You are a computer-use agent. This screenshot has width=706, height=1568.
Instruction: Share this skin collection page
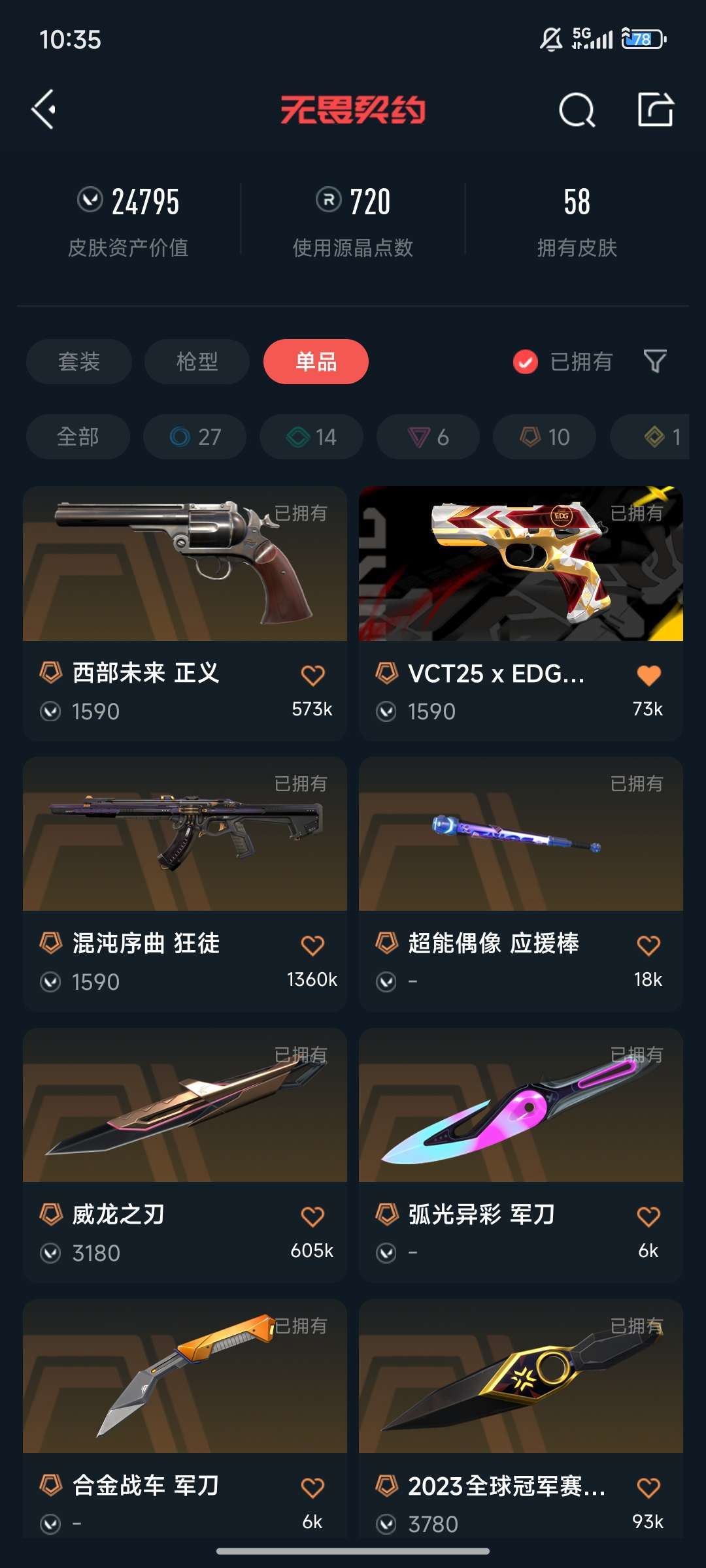point(656,109)
